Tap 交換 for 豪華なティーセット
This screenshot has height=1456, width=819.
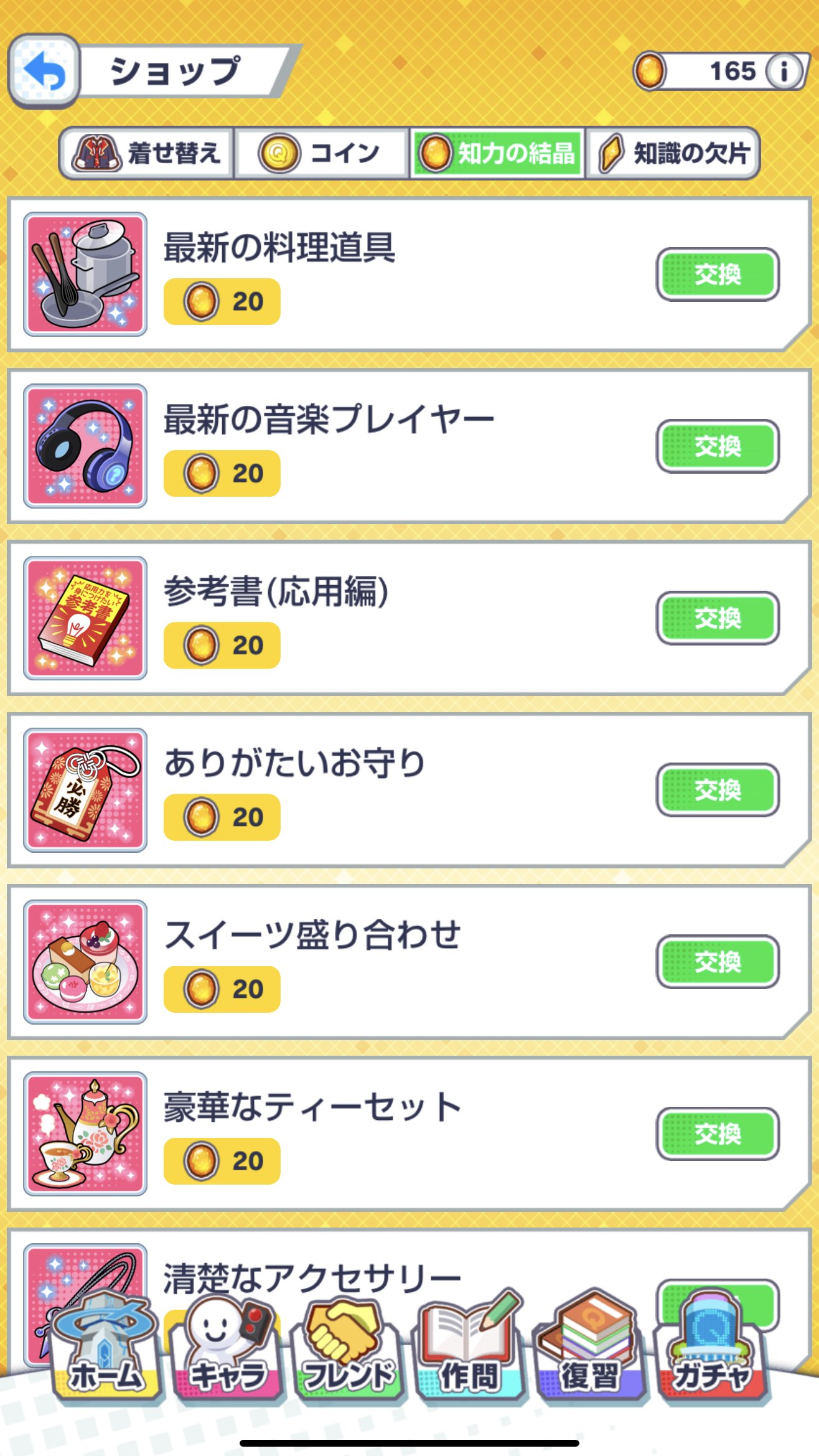[717, 1133]
